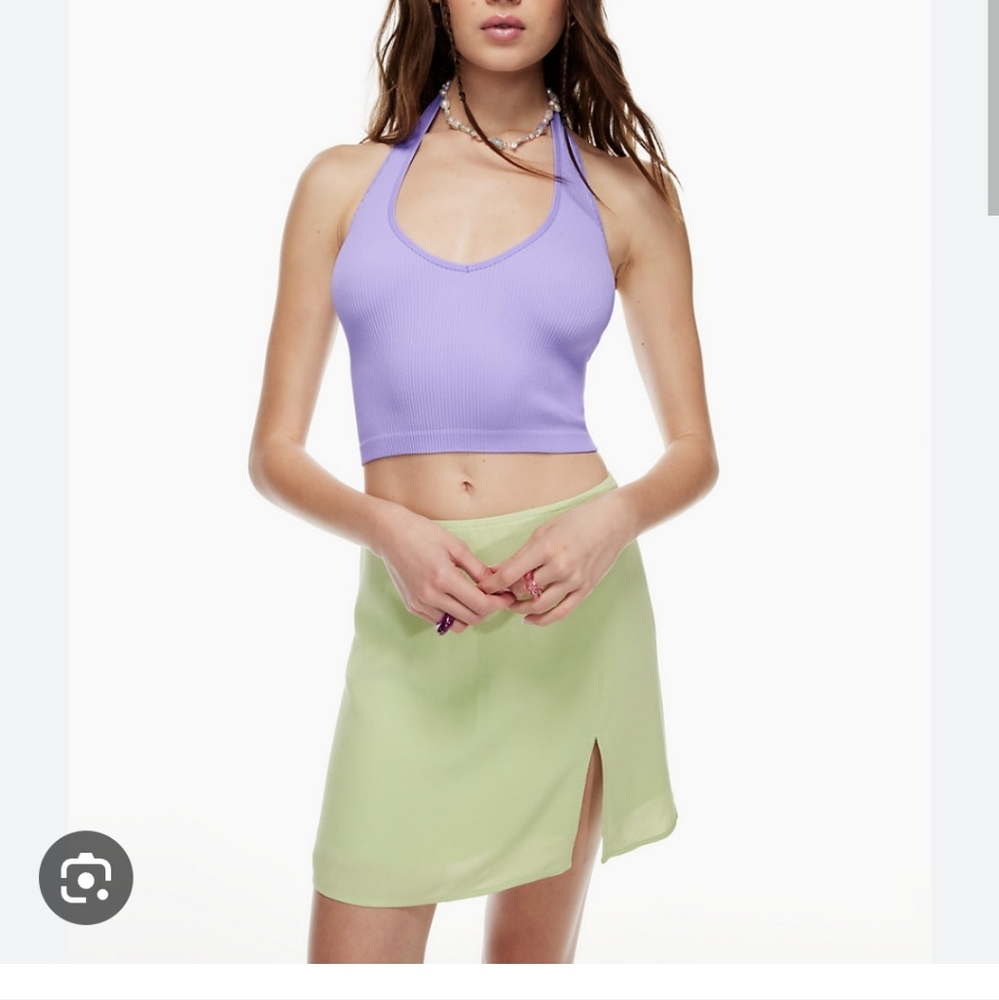Search this image with Google Lens

point(86,878)
